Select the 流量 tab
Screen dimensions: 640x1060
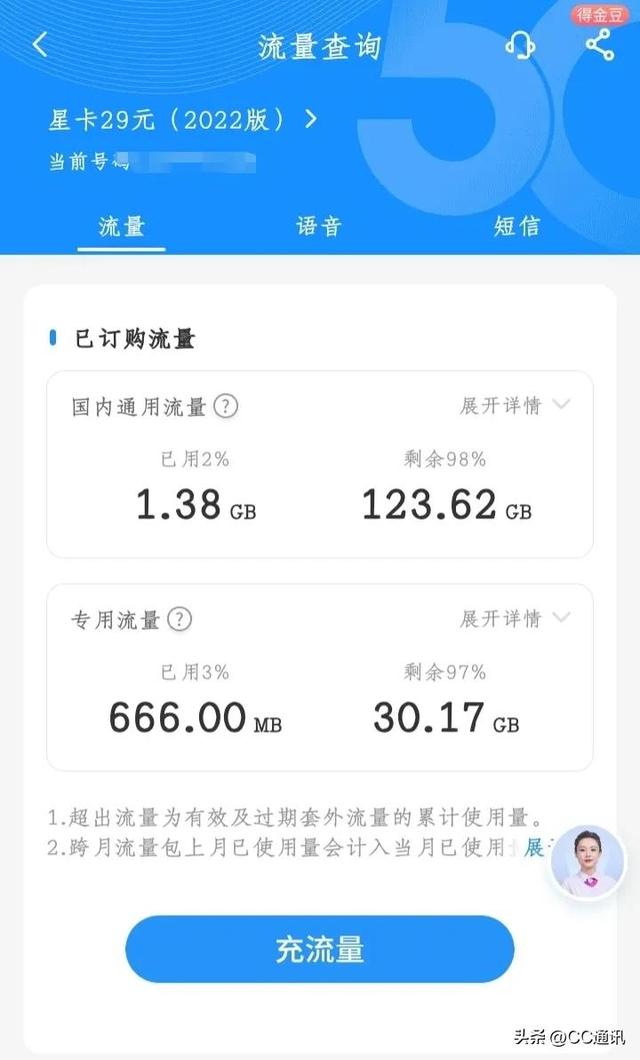pos(122,226)
